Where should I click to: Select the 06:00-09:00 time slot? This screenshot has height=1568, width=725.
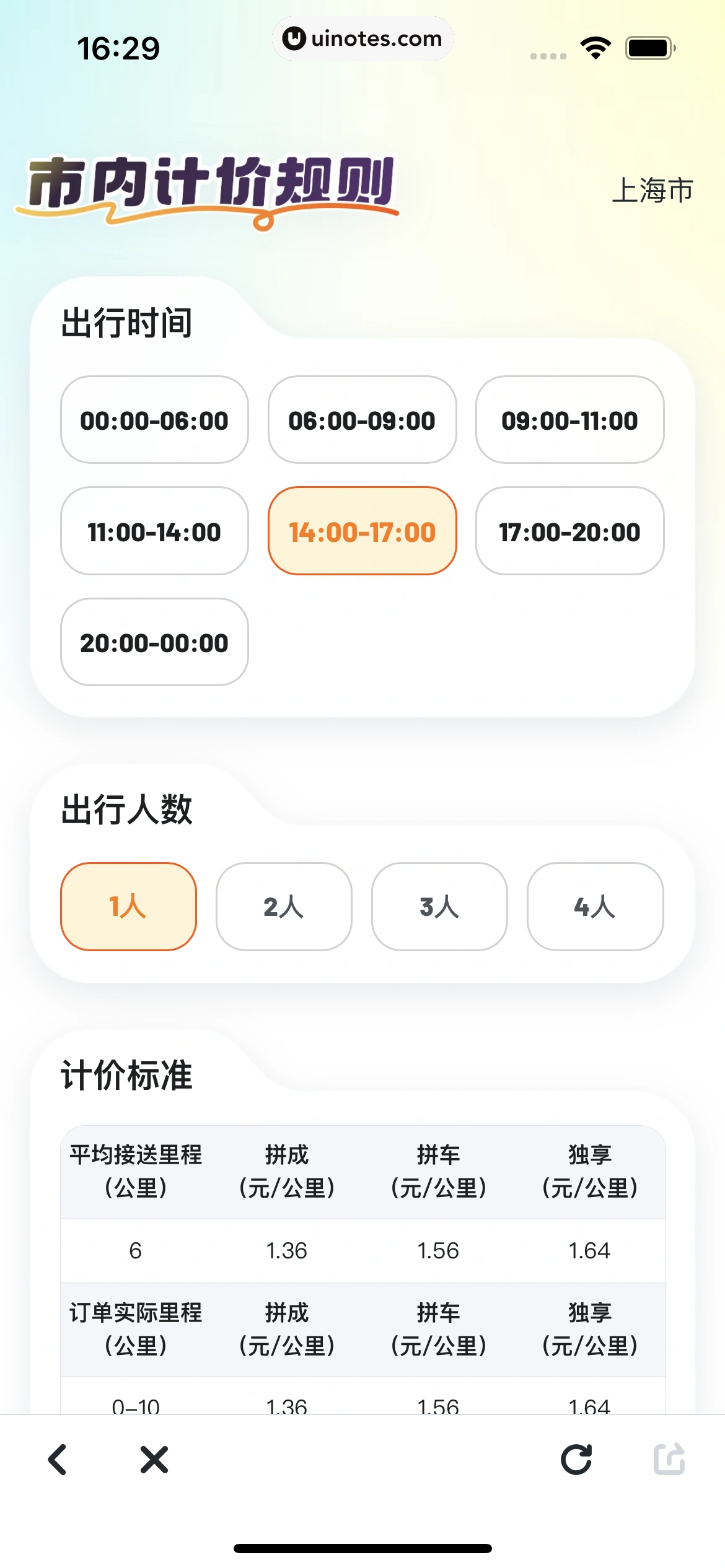tap(362, 420)
